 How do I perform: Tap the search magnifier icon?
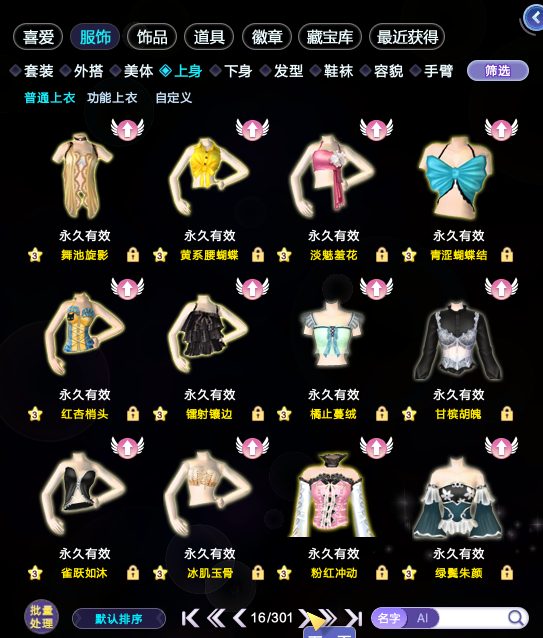[516, 618]
